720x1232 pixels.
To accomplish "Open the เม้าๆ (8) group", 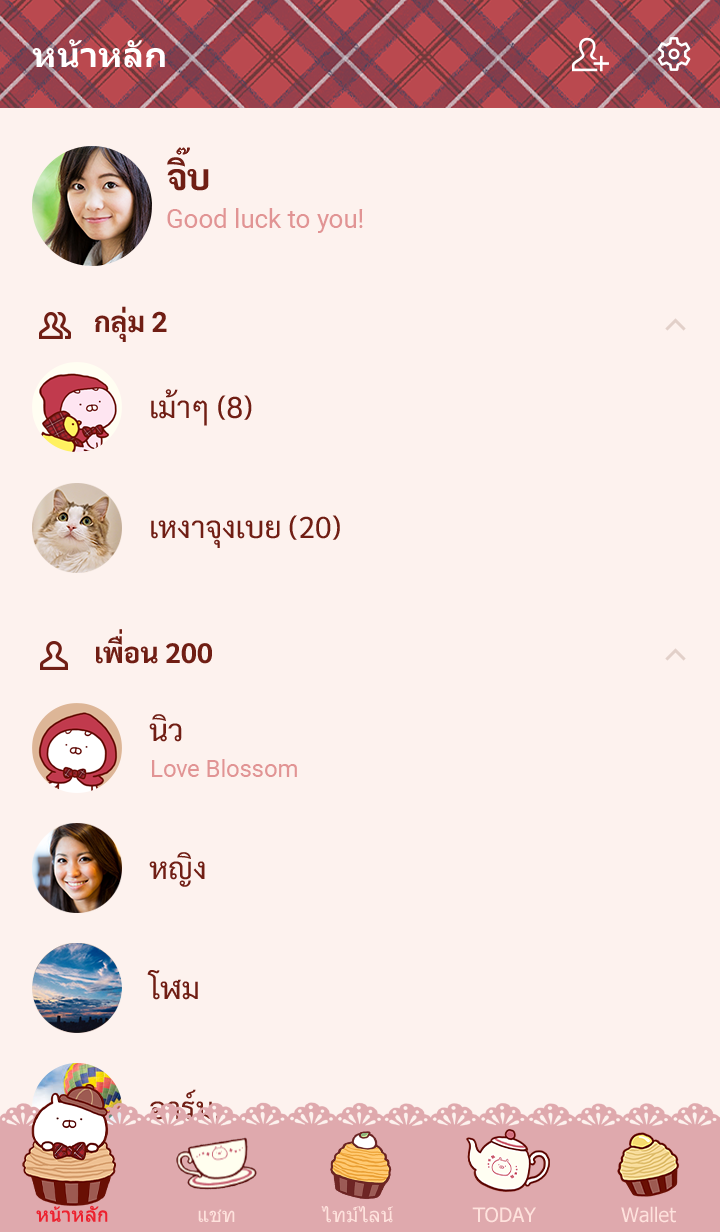I will coord(200,408).
